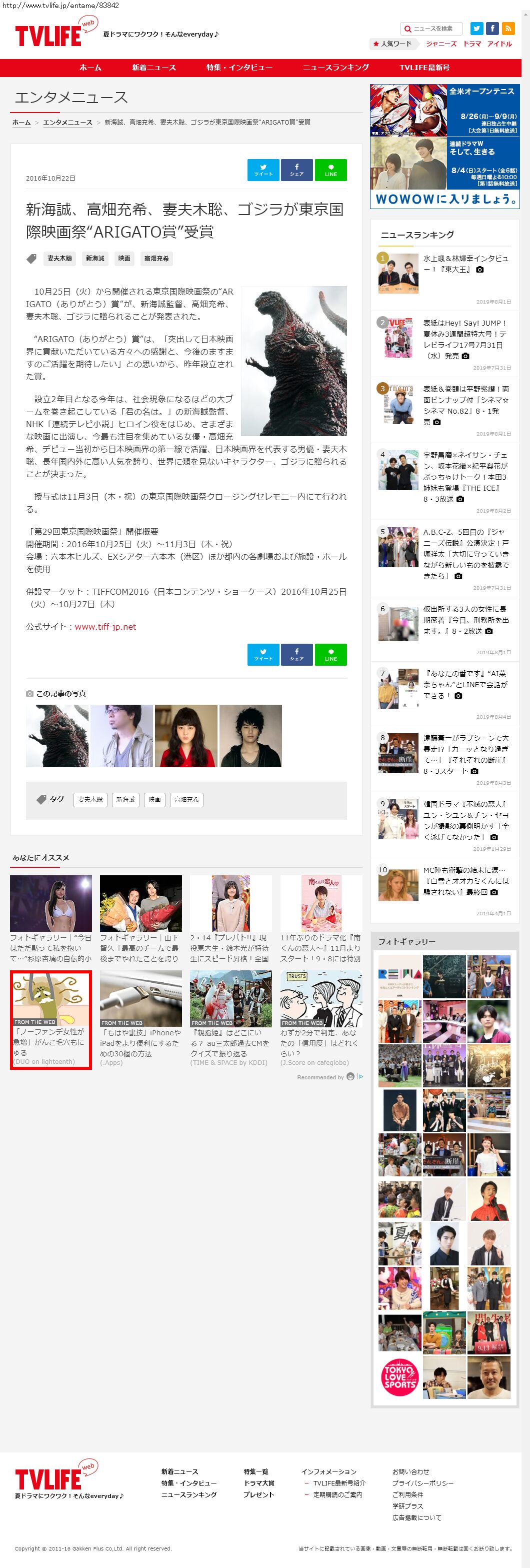This screenshot has width=530, height=1568.
Task: Open the ニュースを検索 search field
Action: [432, 29]
